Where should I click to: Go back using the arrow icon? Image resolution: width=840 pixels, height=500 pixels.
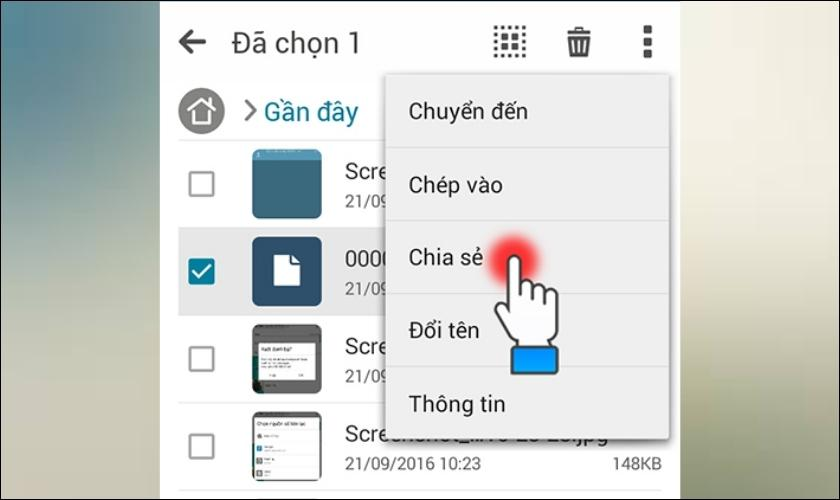[192, 42]
